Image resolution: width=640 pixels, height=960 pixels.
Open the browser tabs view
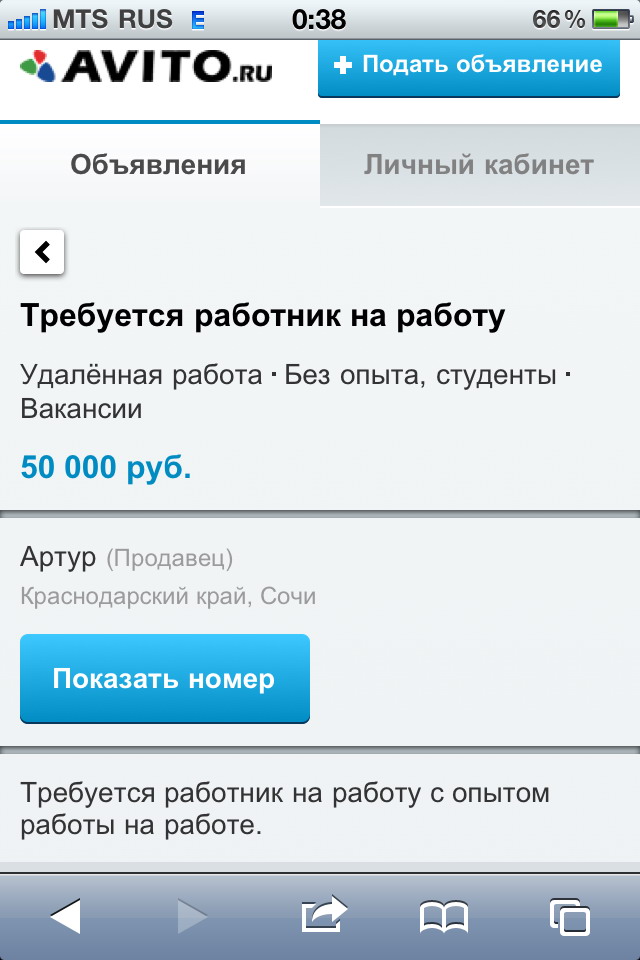point(569,915)
